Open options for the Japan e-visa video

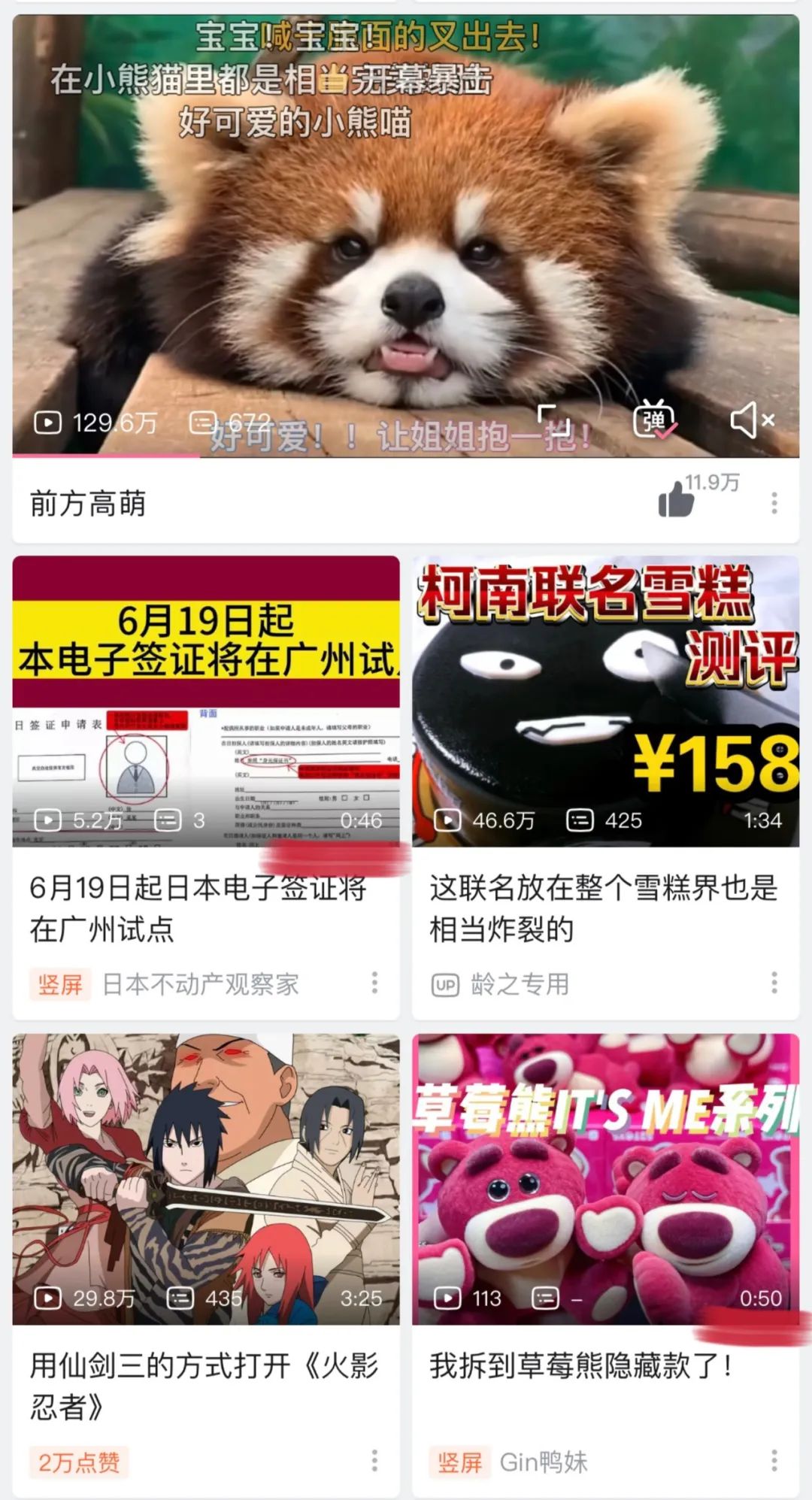pos(374,983)
